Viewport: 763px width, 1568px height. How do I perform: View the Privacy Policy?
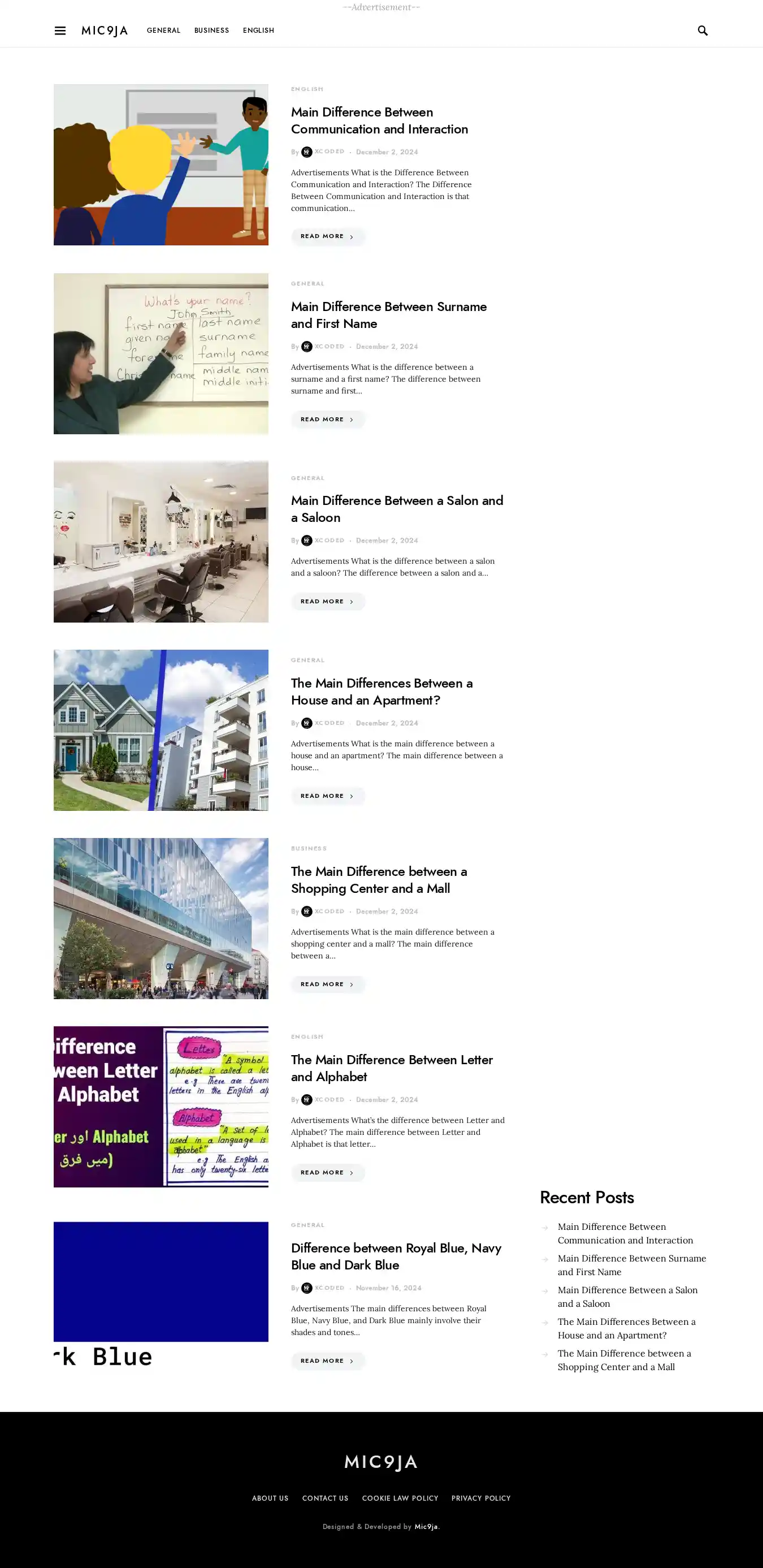pyautogui.click(x=480, y=1498)
